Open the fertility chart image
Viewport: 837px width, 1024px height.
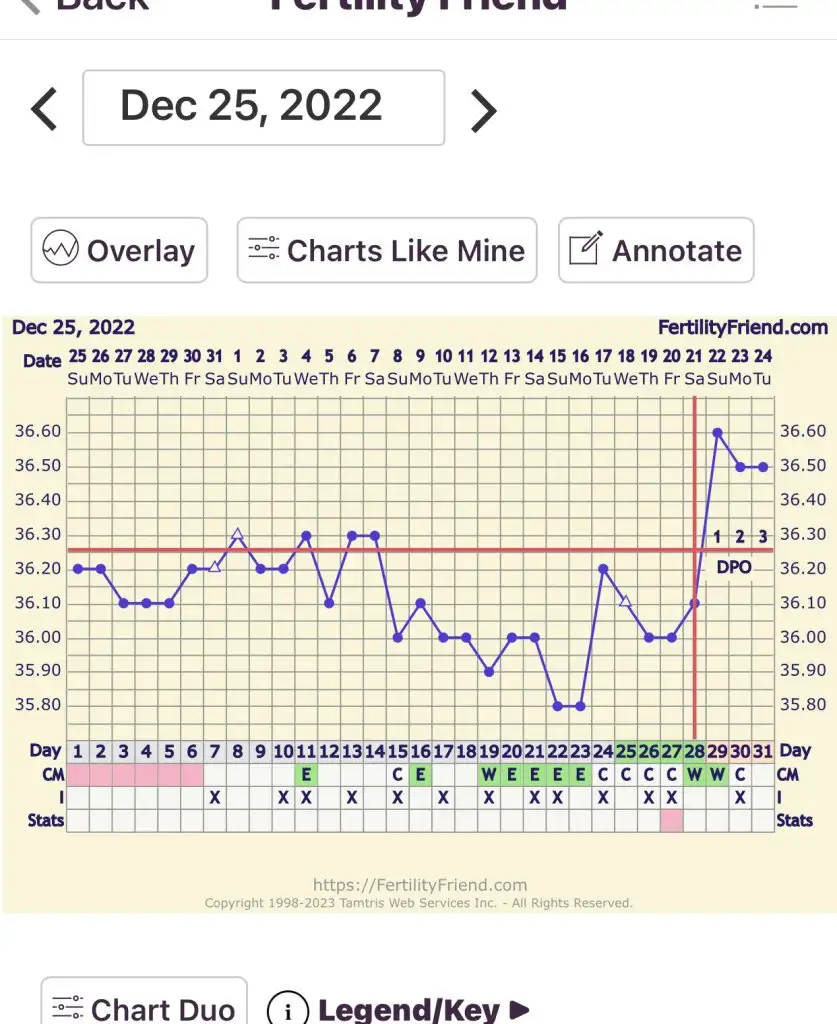coord(419,614)
